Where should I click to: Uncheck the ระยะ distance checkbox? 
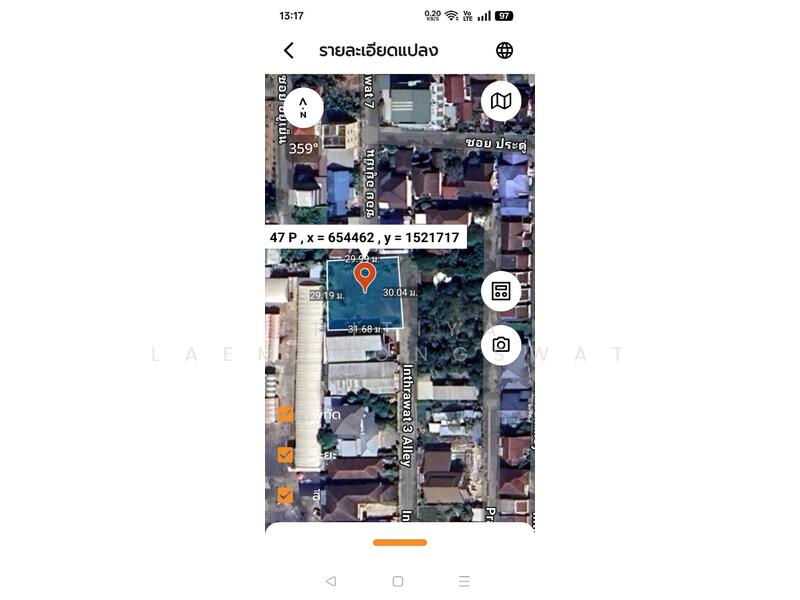(285, 455)
